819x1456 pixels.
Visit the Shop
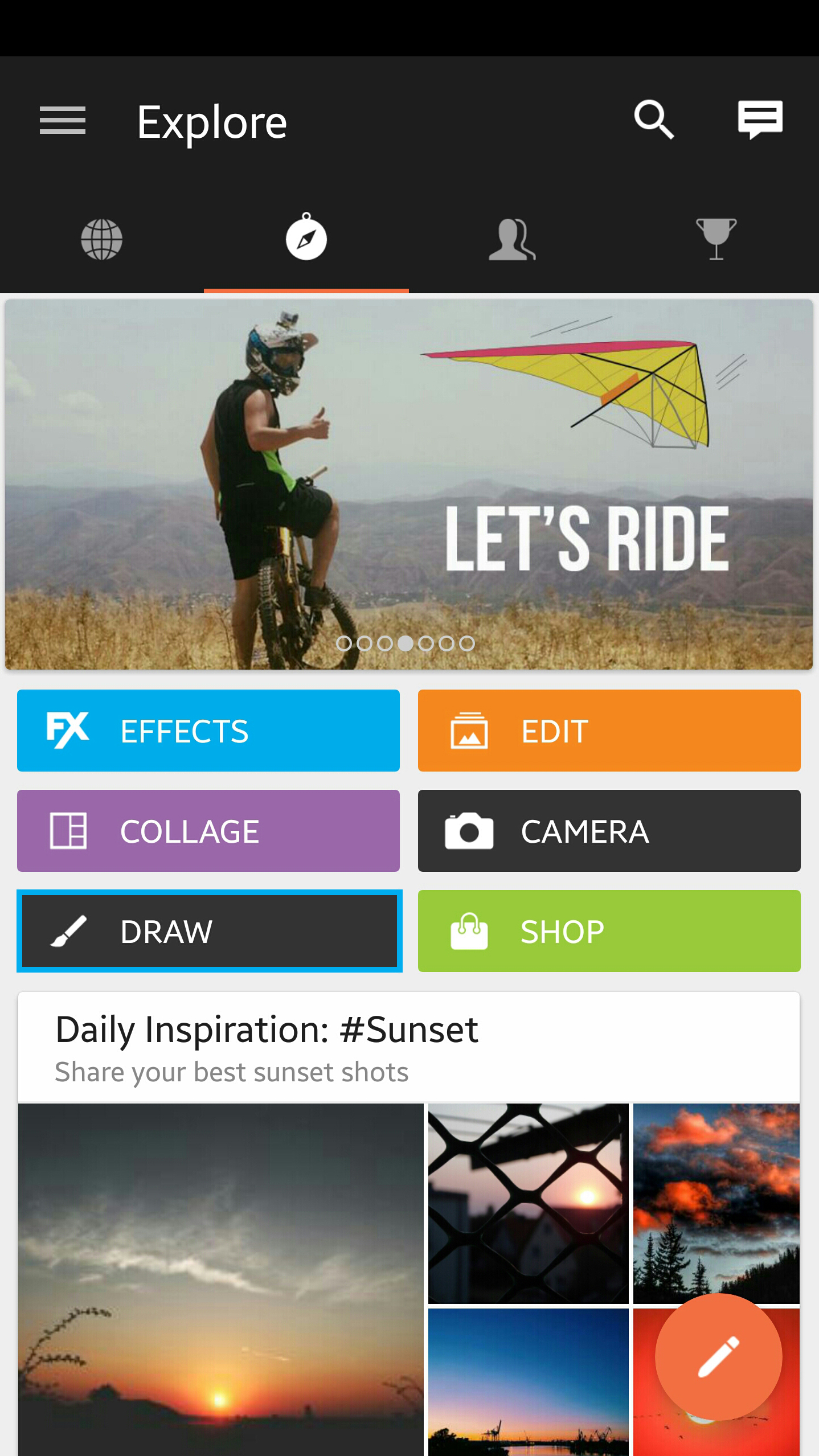point(609,931)
